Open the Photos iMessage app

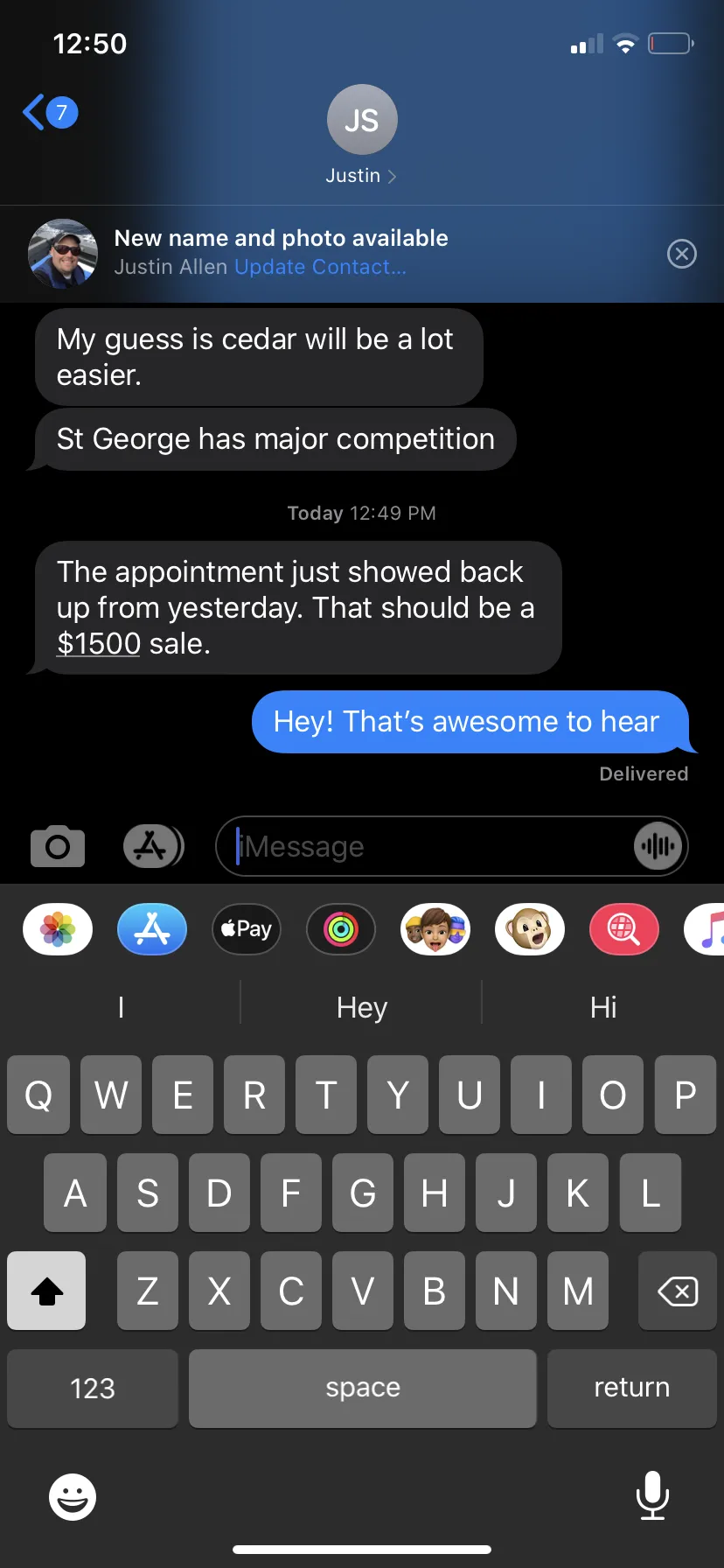[58, 929]
